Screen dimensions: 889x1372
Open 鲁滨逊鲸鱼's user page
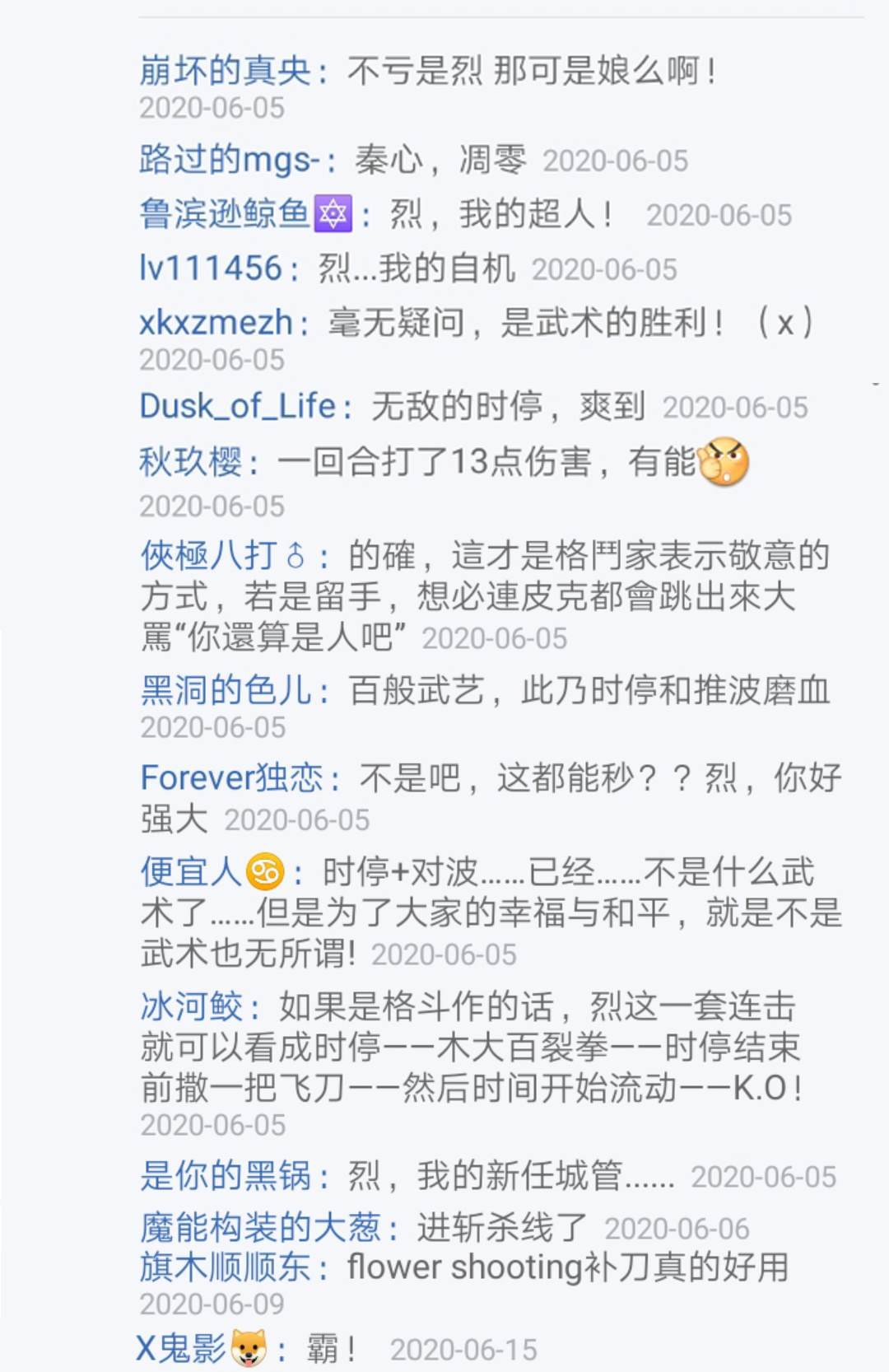[x=225, y=214]
